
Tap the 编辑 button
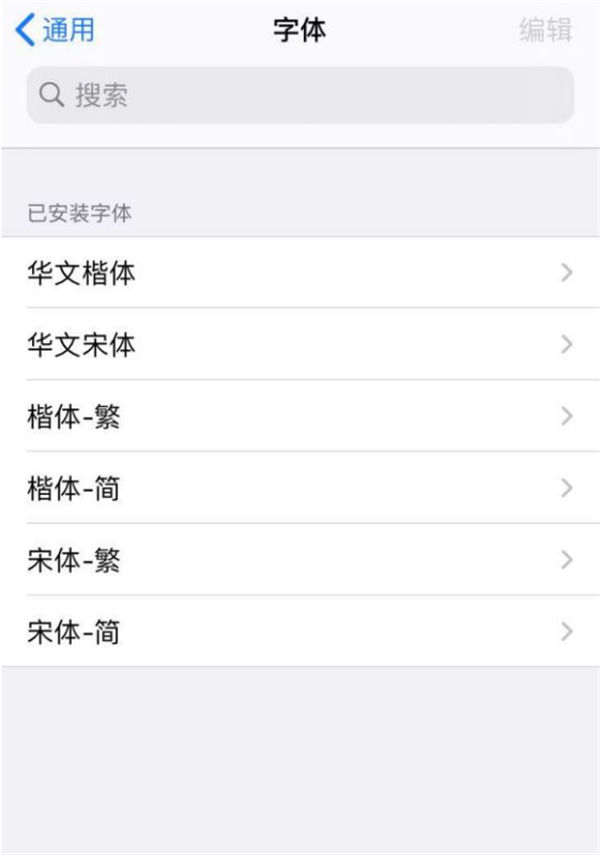[x=545, y=30]
